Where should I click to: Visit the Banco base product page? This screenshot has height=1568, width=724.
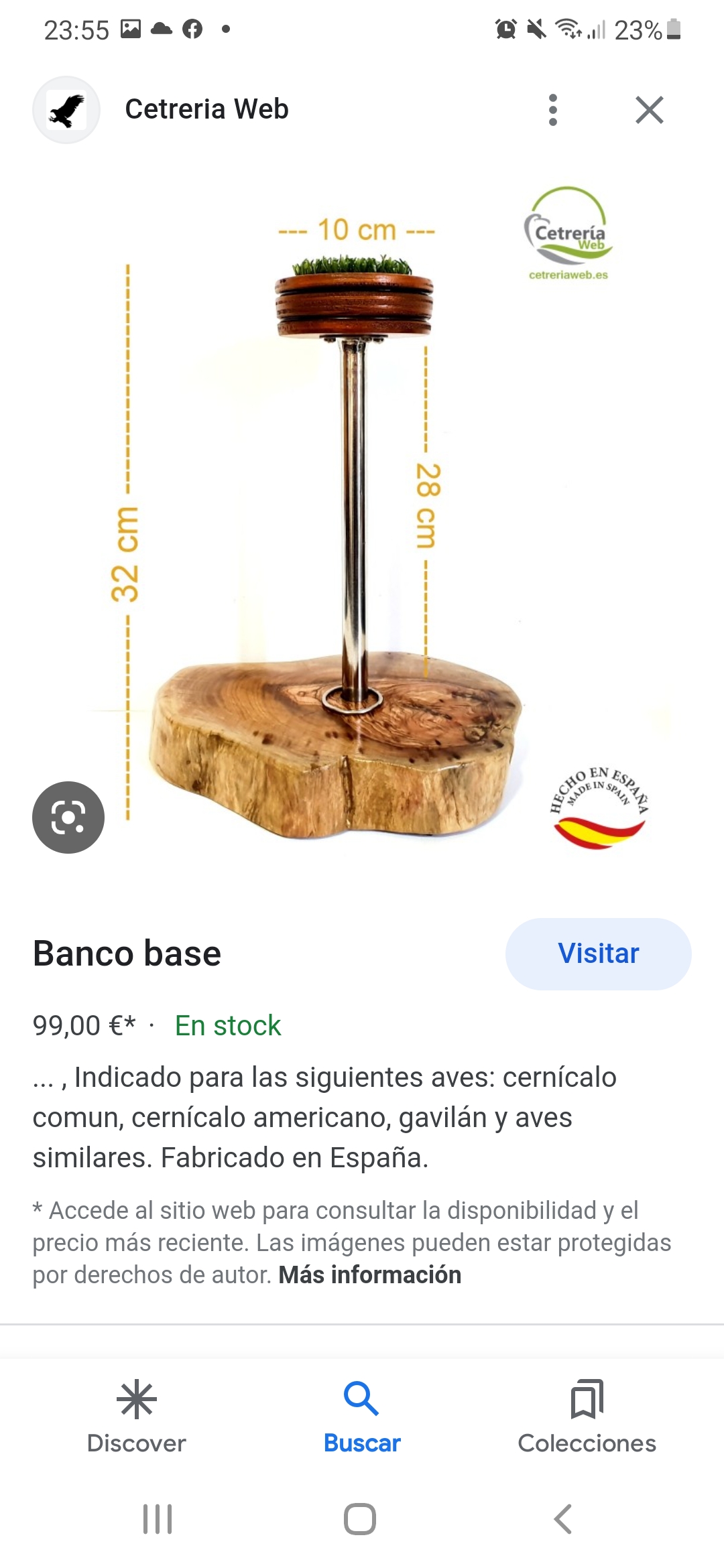coord(598,954)
